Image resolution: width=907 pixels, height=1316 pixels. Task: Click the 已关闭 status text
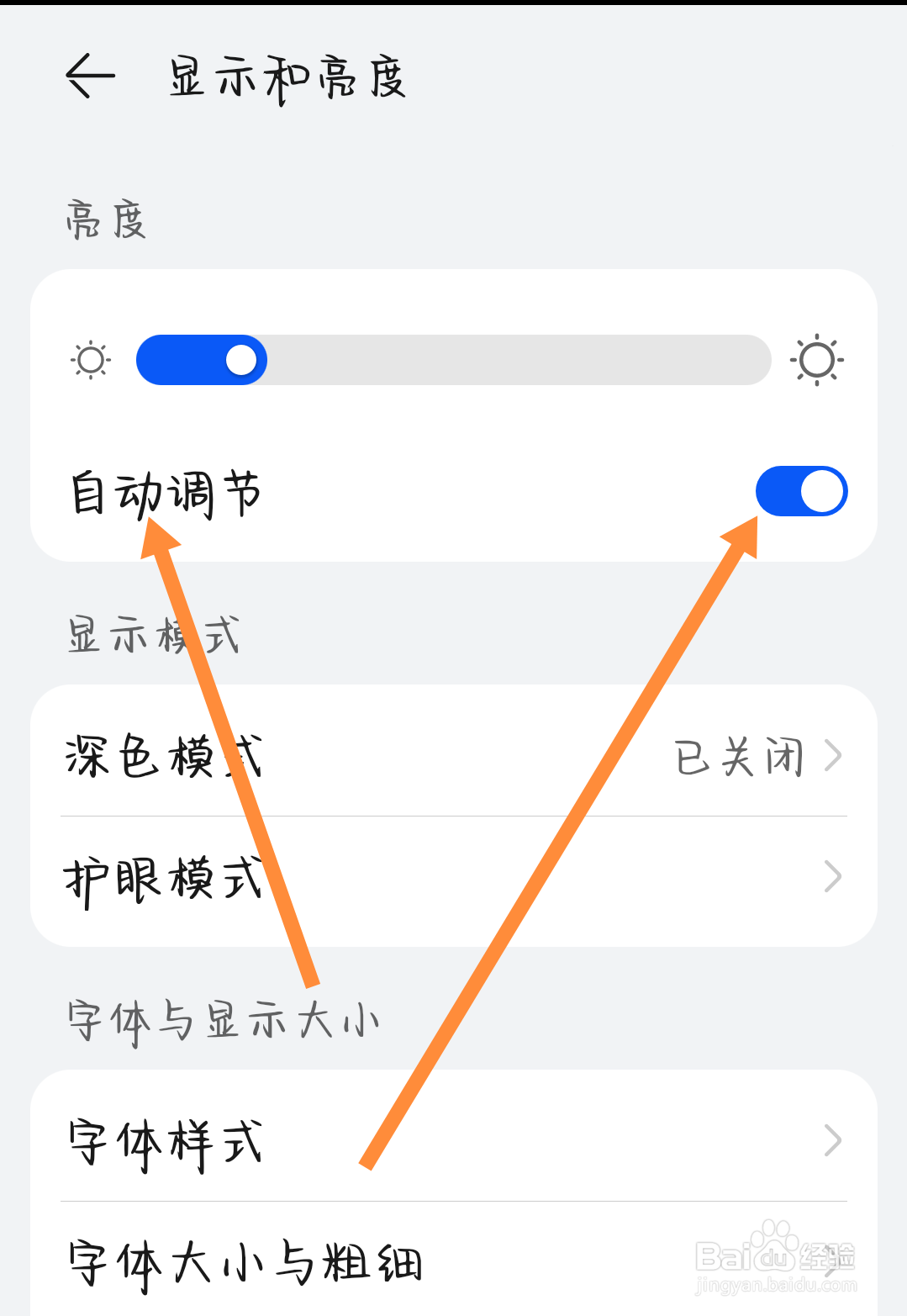(x=740, y=755)
